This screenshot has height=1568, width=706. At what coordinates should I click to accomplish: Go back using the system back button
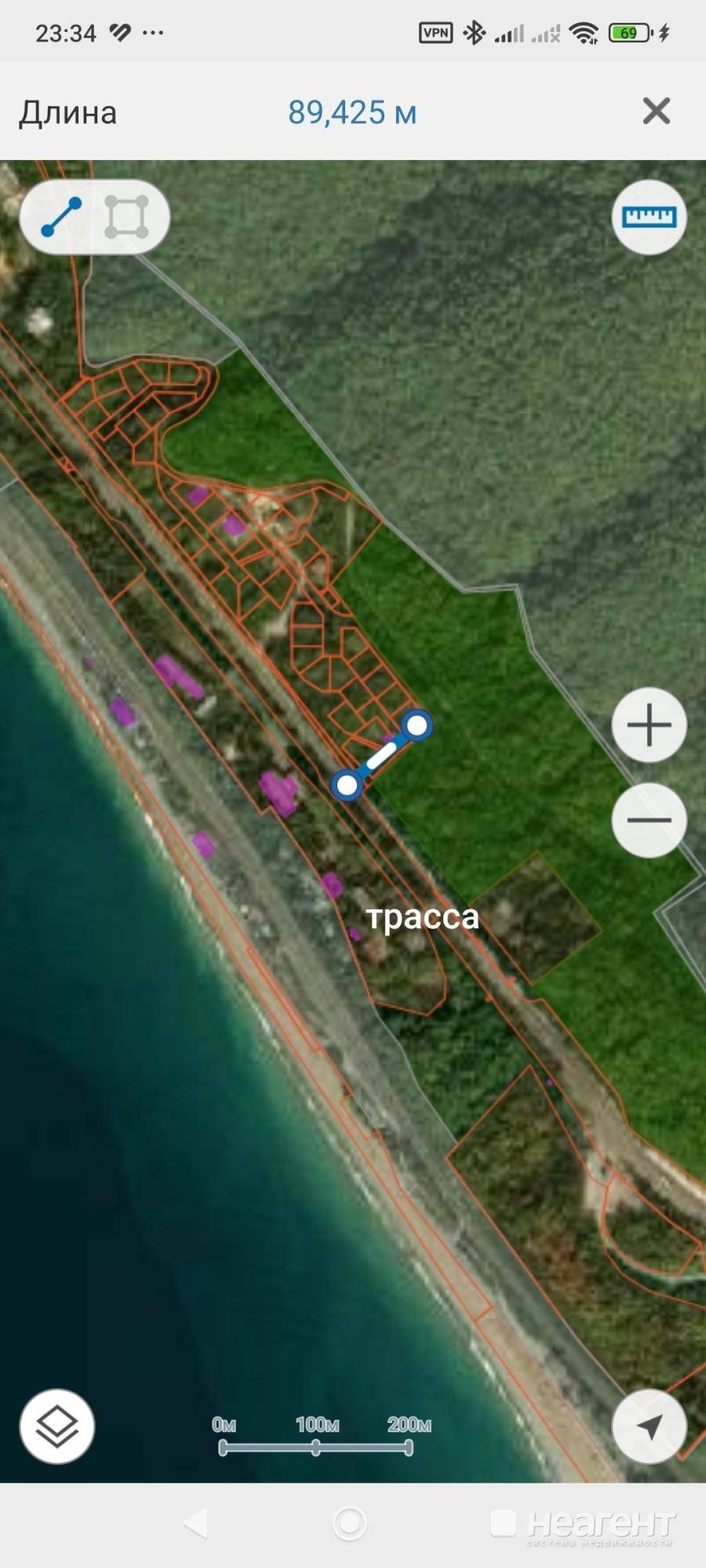click(196, 1523)
